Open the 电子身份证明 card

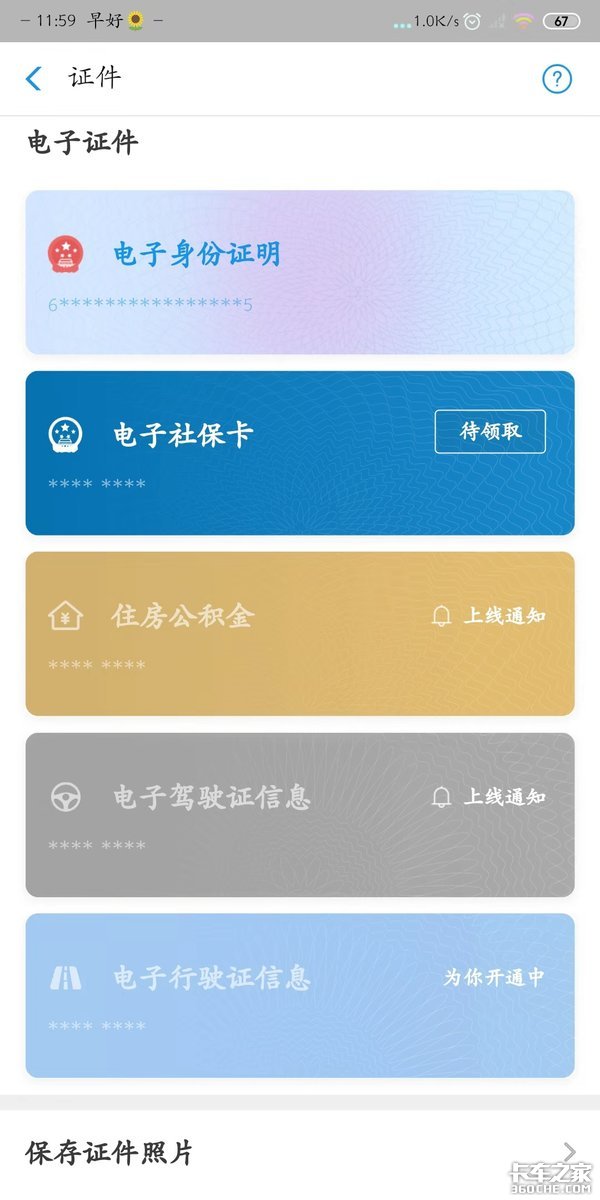tap(300, 272)
